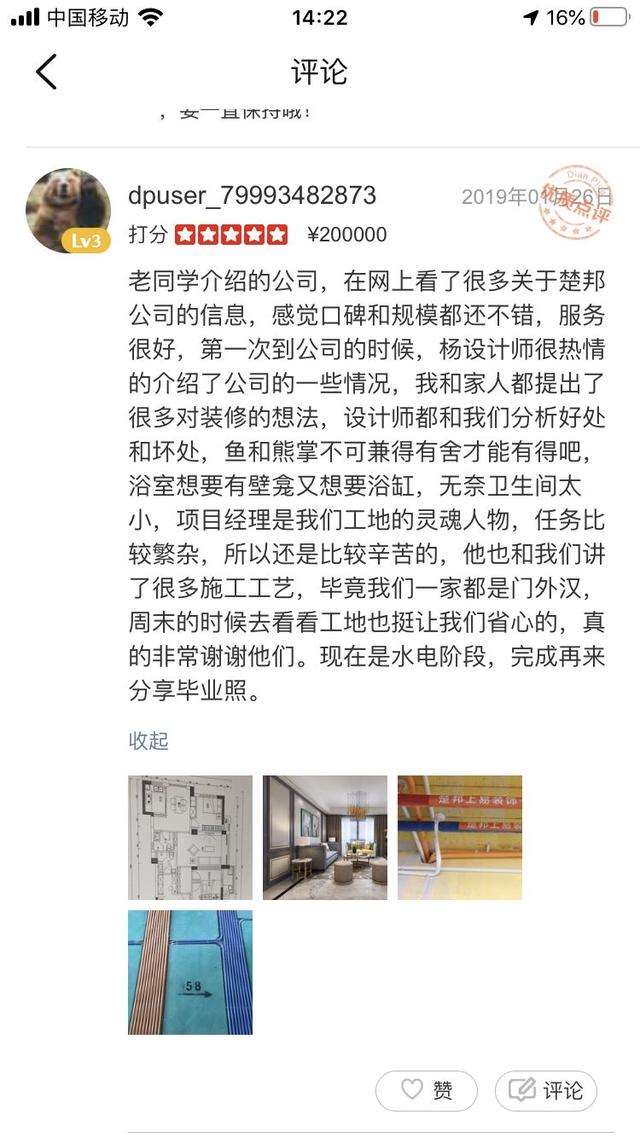The height and width of the screenshot is (1138, 640).
Task: Collapse the review with 收起
Action: tap(148, 741)
